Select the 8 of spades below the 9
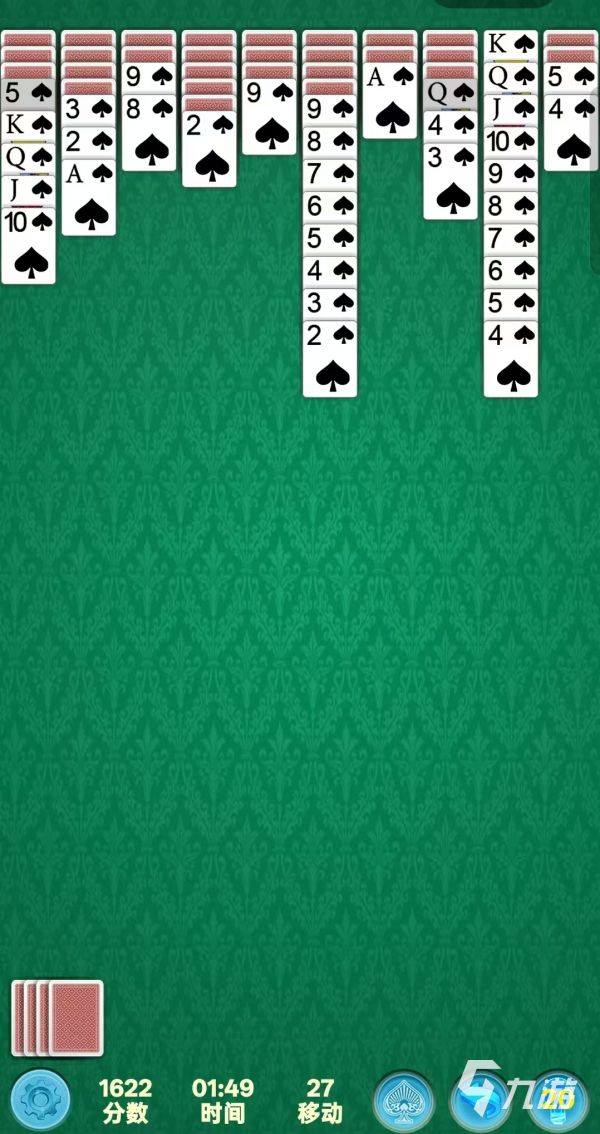This screenshot has width=600, height=1134. point(149,133)
